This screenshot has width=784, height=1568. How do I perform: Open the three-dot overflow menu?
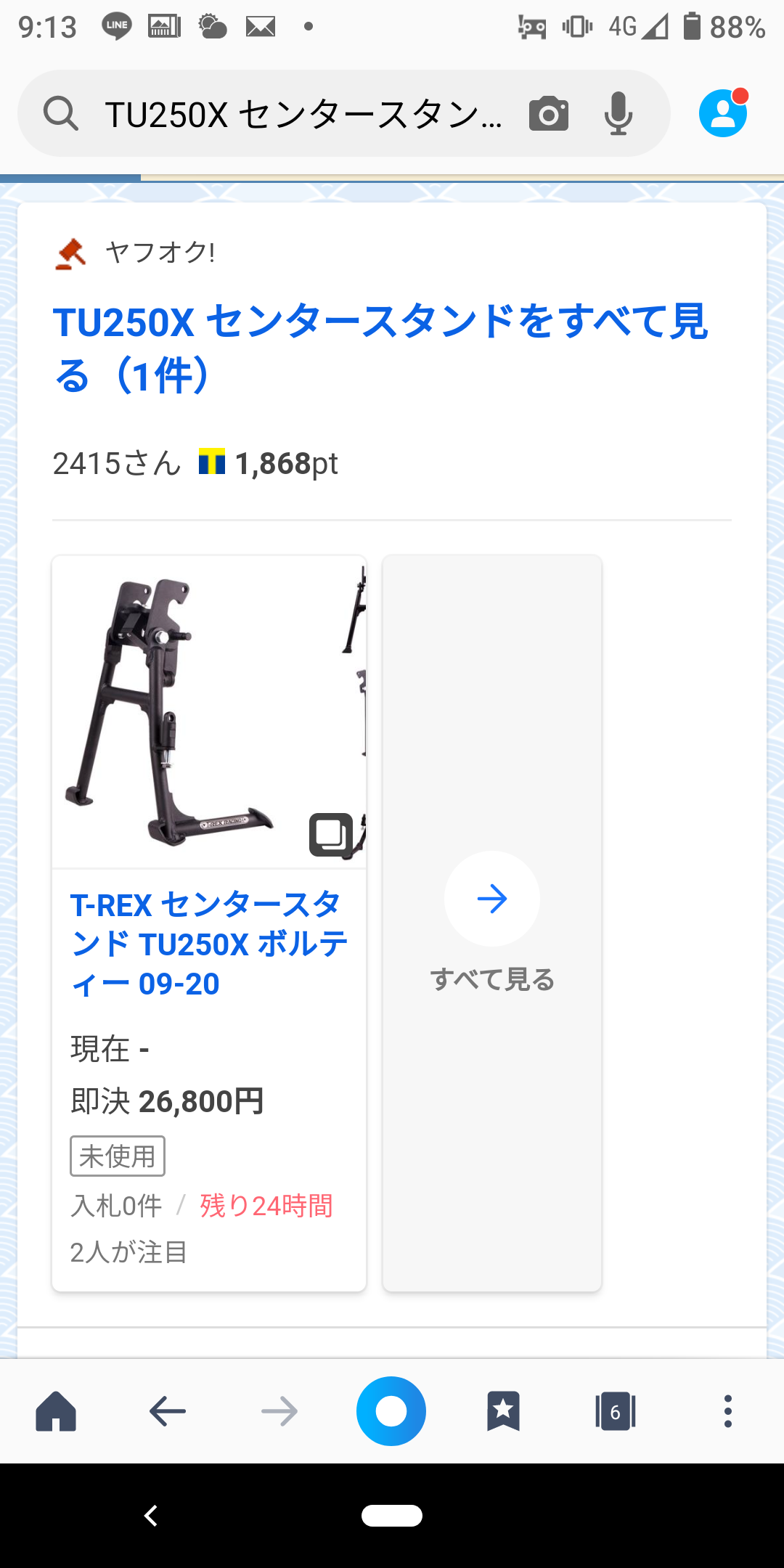tap(727, 1411)
